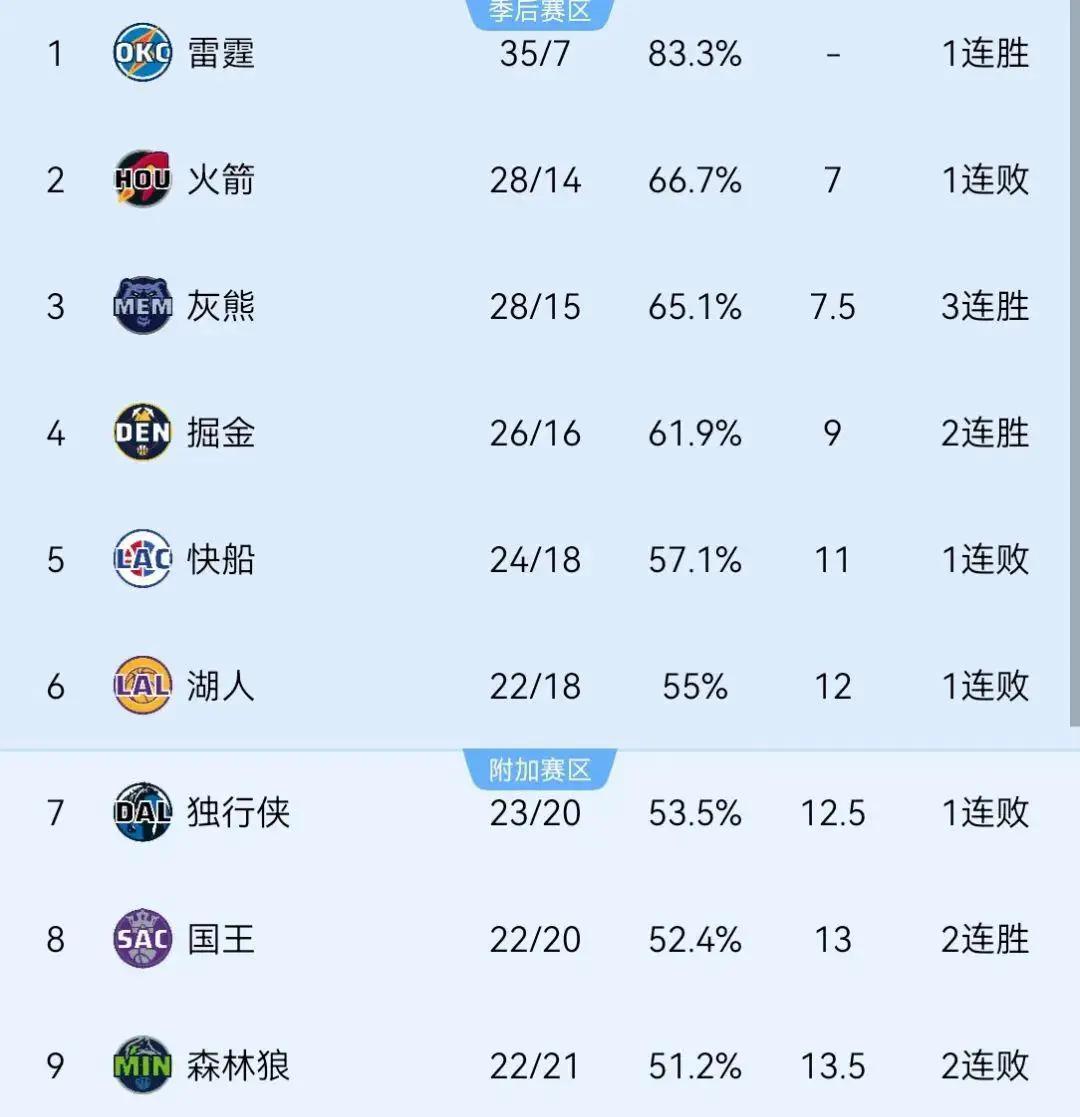View the 掘金 (DEN) team row
The height and width of the screenshot is (1117, 1080).
[x=221, y=433]
